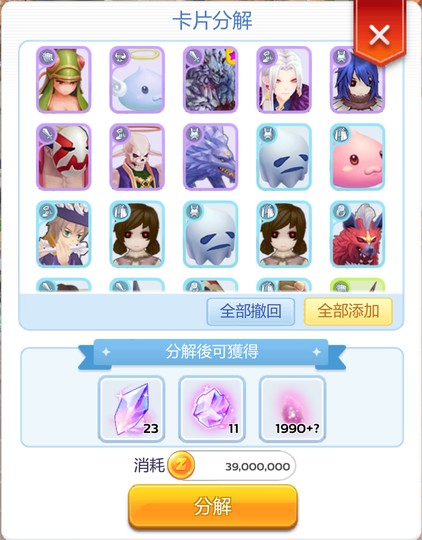Image resolution: width=422 pixels, height=540 pixels.
Task: Select the red and white mask card
Action: tap(64, 157)
